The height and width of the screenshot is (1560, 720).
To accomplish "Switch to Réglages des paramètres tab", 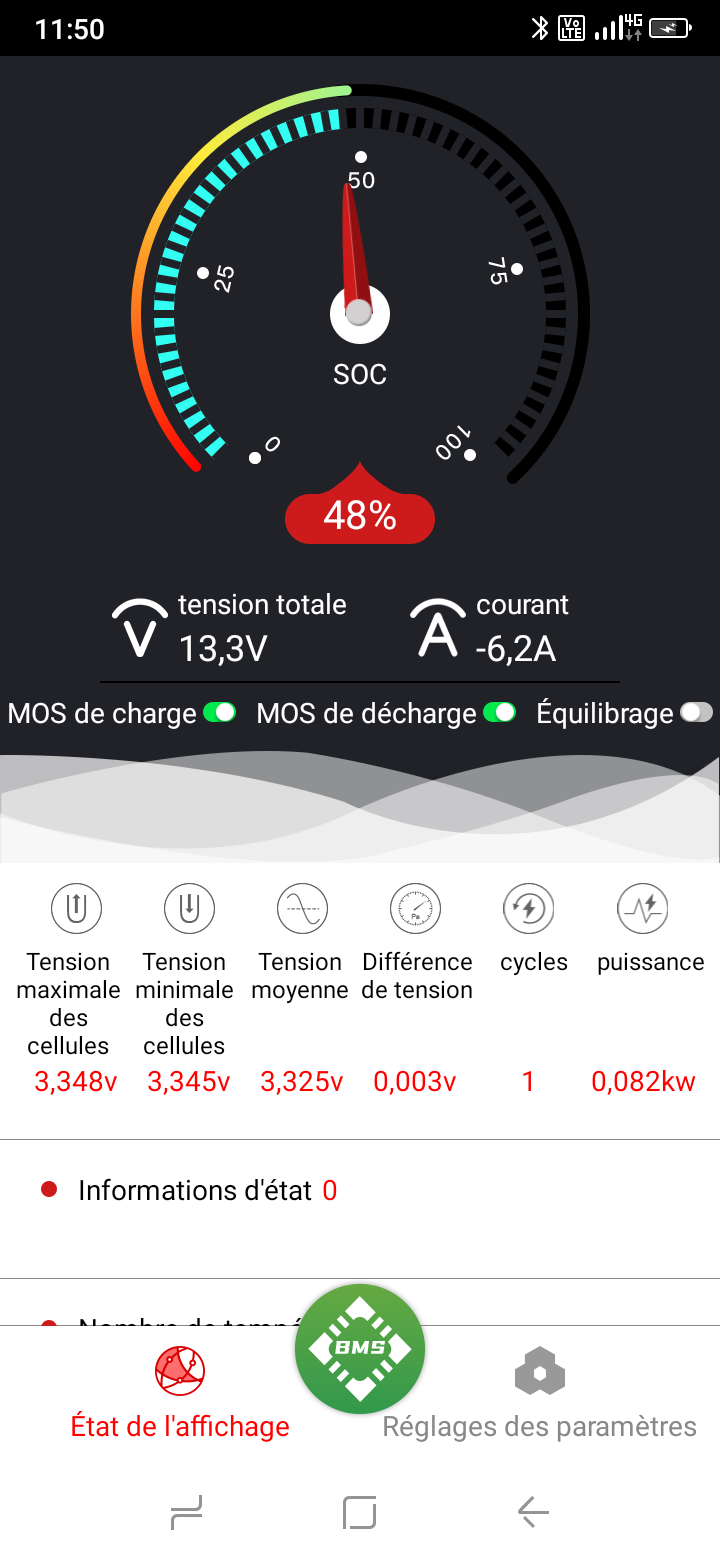I will coord(540,1395).
